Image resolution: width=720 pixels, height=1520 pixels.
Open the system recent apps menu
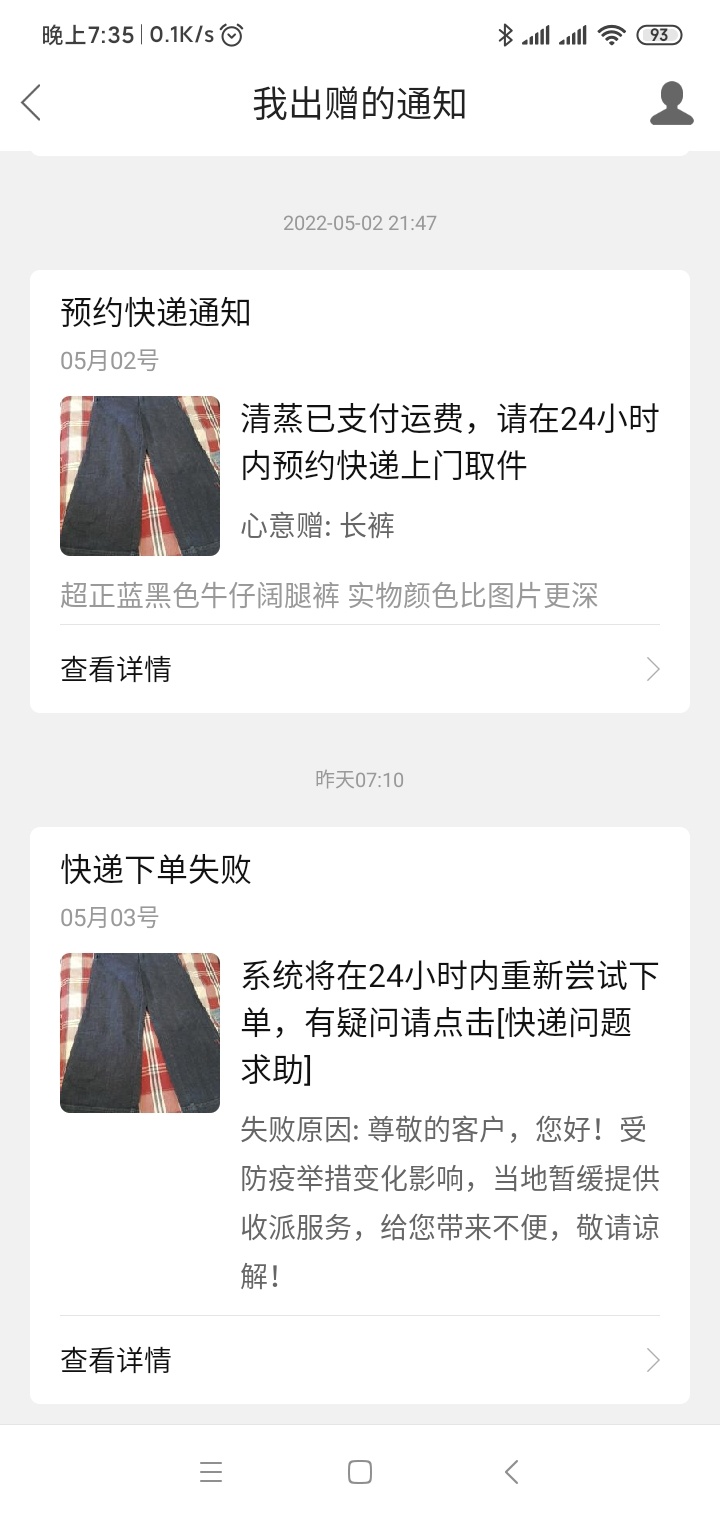point(211,1472)
